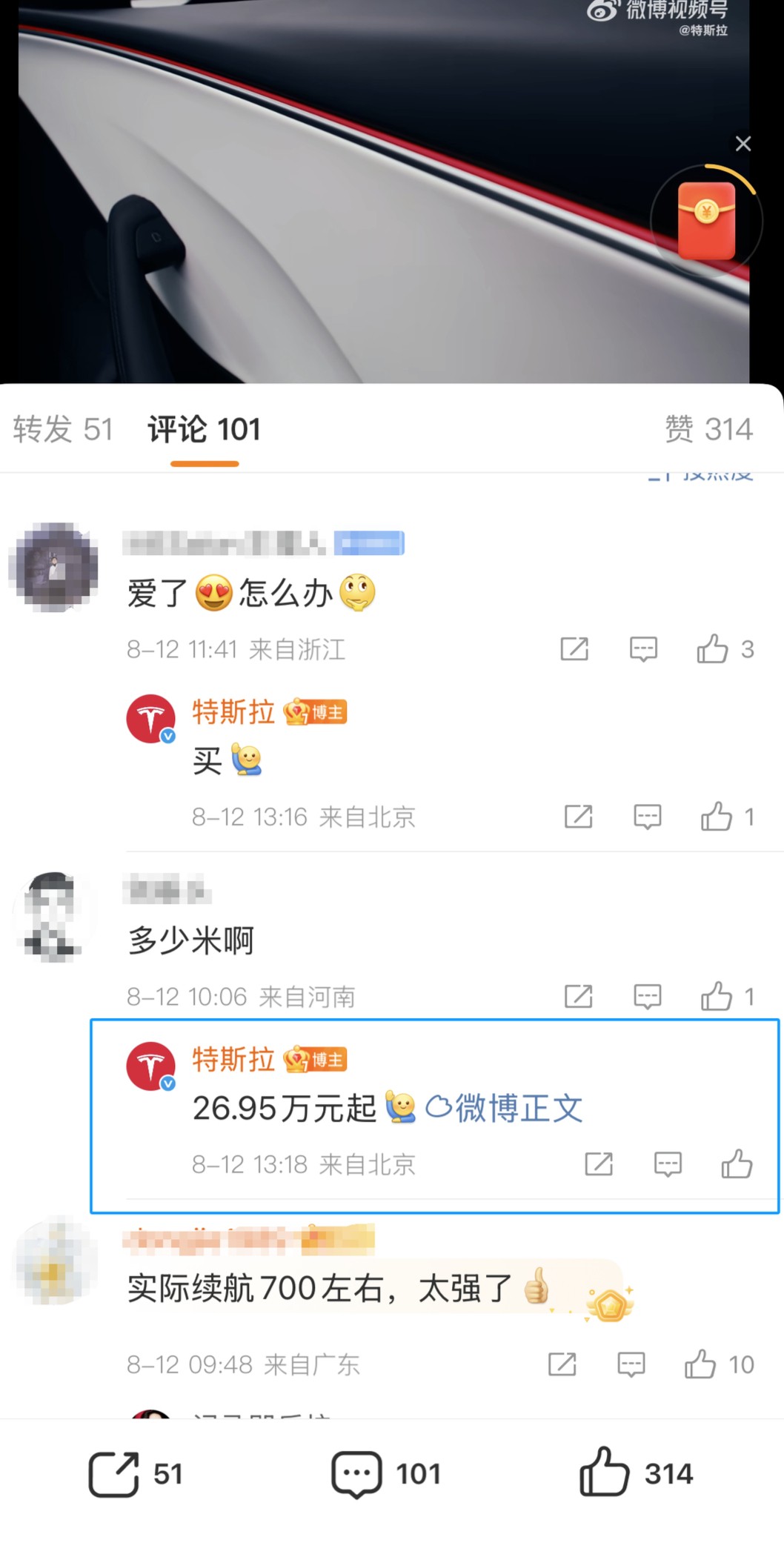Write a comment via bottom bar icon
Image resolution: width=784 pixels, height=1557 pixels.
tap(357, 1474)
